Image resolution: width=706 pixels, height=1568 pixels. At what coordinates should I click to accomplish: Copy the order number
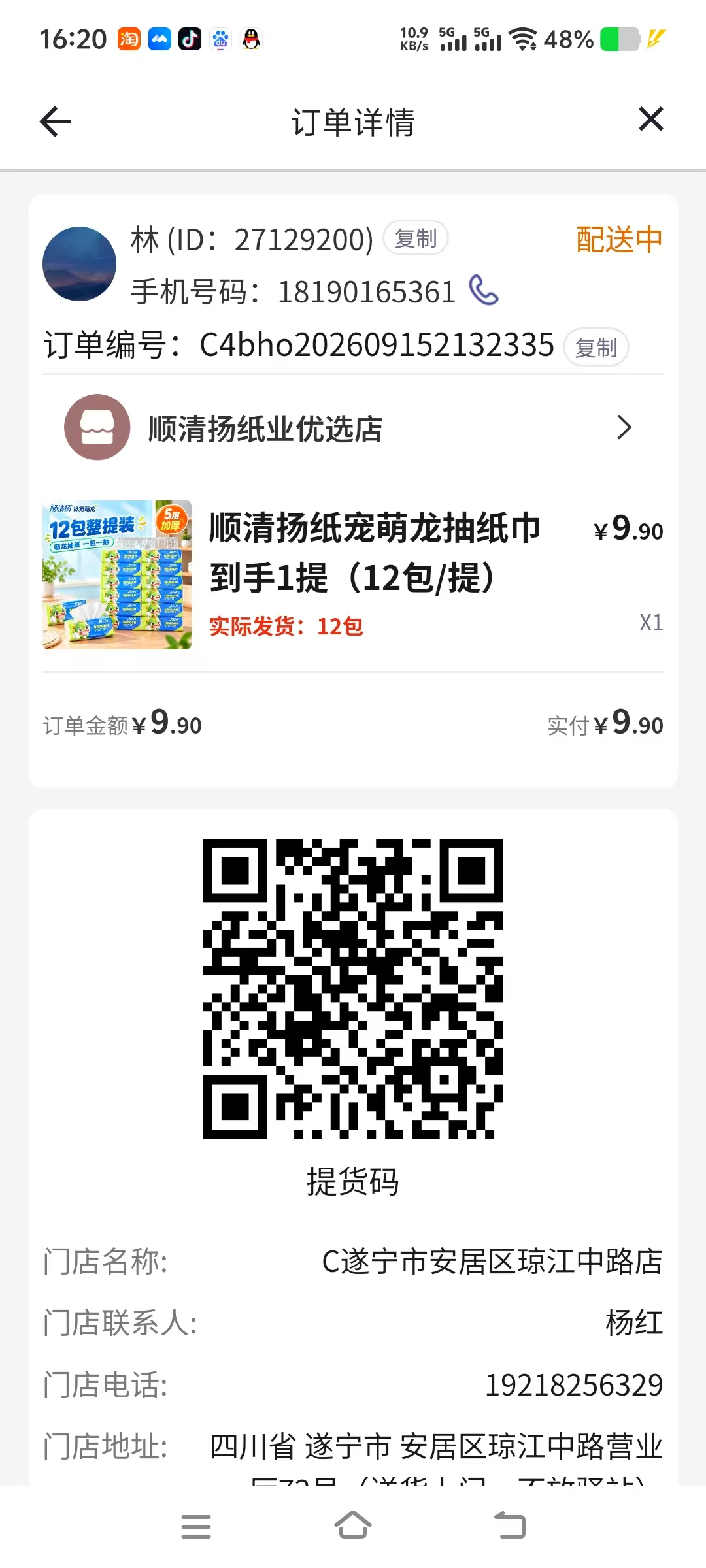pos(596,347)
